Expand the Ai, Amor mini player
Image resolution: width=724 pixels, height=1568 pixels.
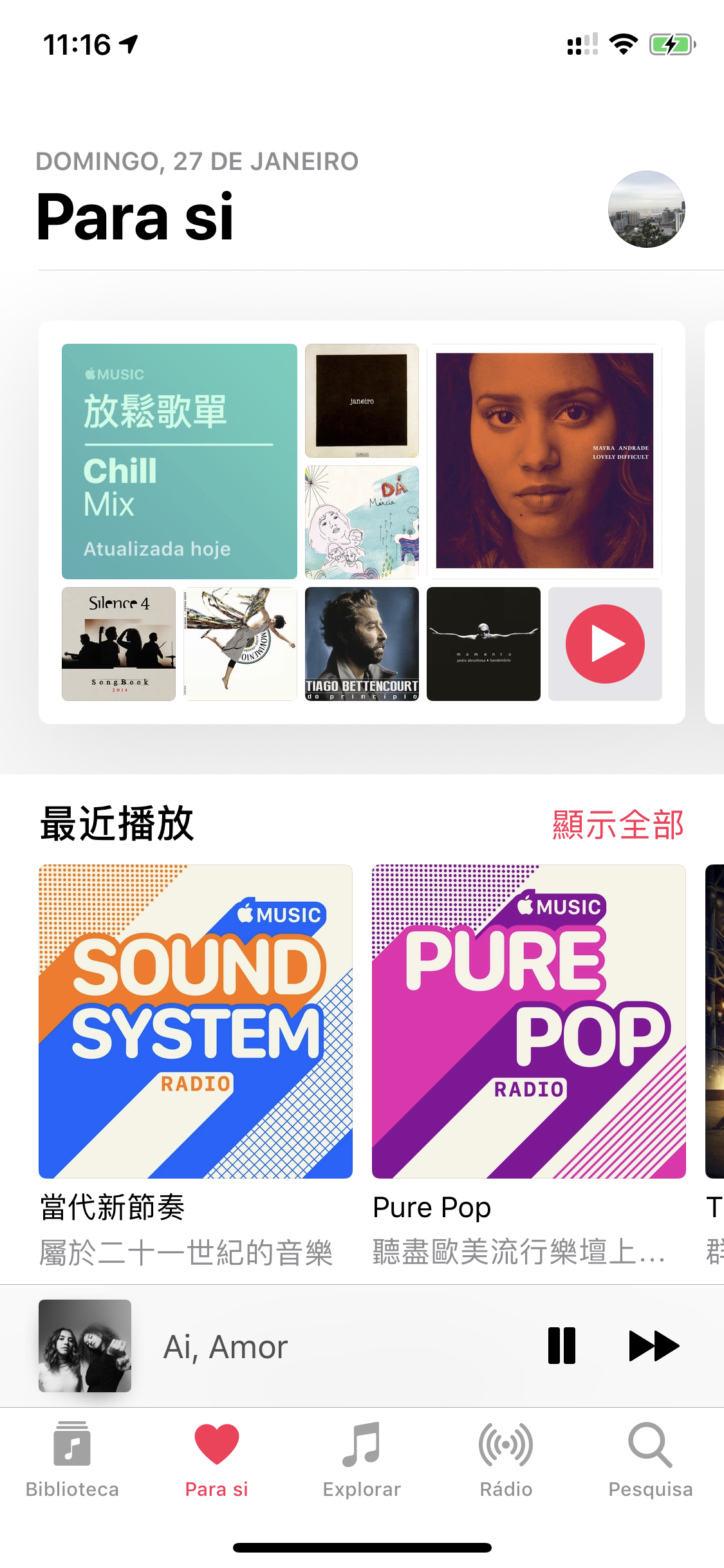point(290,1347)
